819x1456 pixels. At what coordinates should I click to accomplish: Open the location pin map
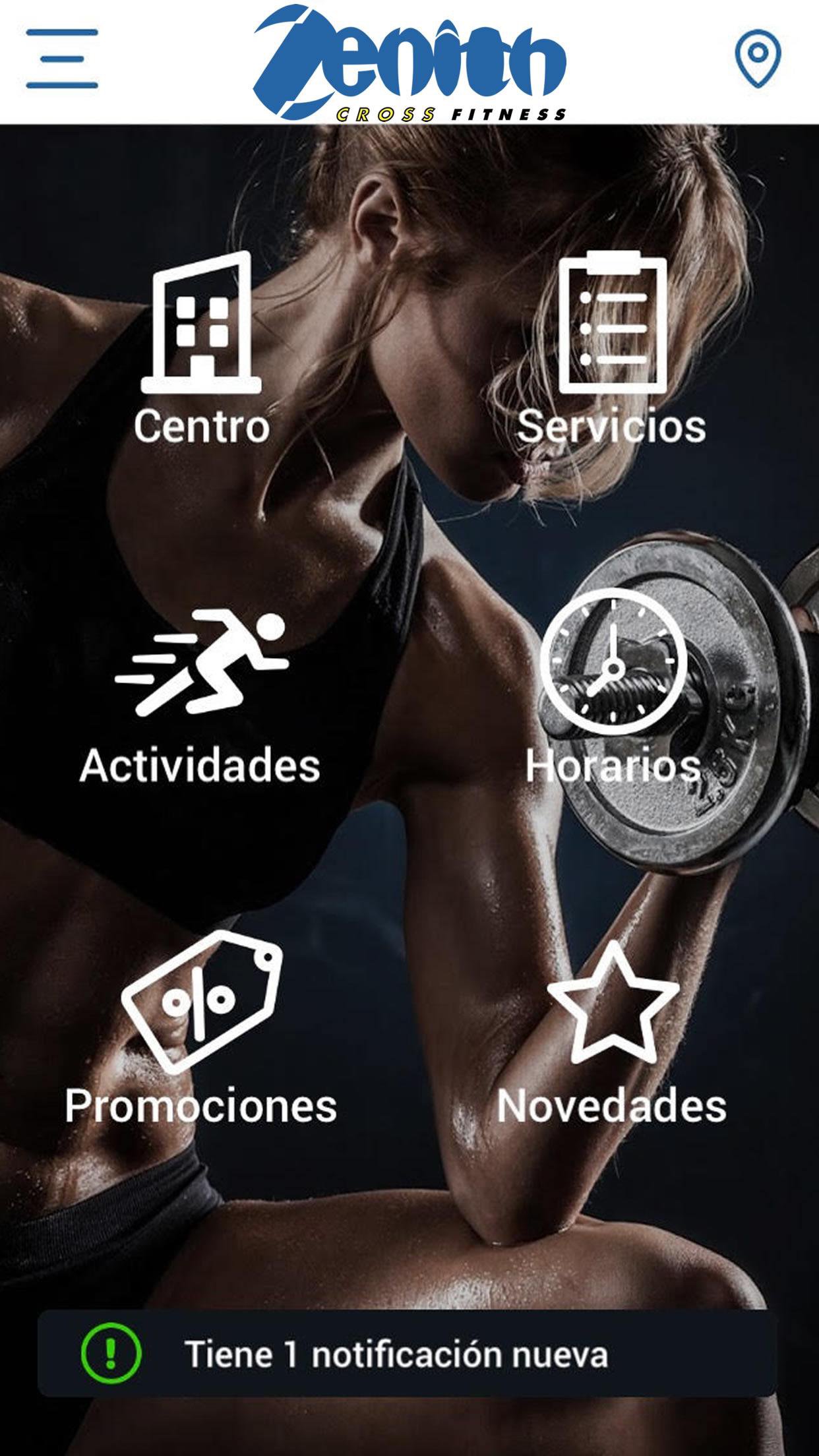pyautogui.click(x=758, y=59)
